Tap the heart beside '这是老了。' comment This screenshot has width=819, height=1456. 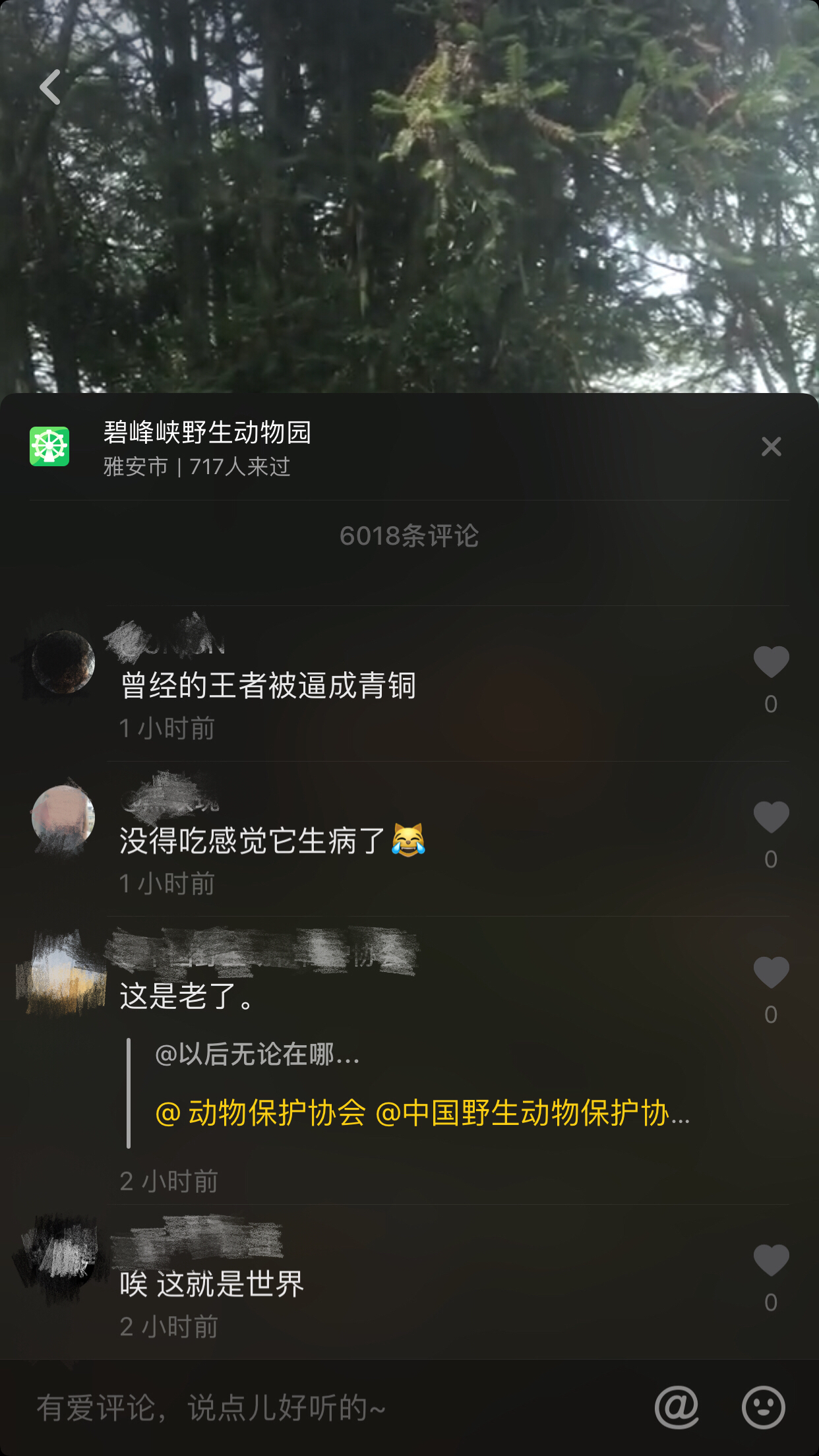pyautogui.click(x=771, y=972)
